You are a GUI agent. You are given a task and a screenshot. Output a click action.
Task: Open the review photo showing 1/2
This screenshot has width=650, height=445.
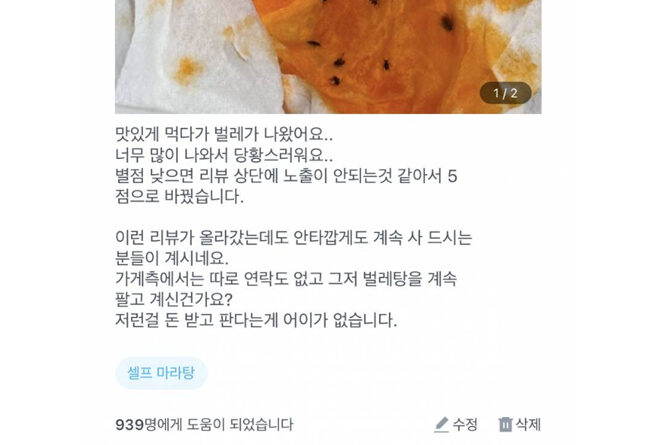pyautogui.click(x=328, y=55)
